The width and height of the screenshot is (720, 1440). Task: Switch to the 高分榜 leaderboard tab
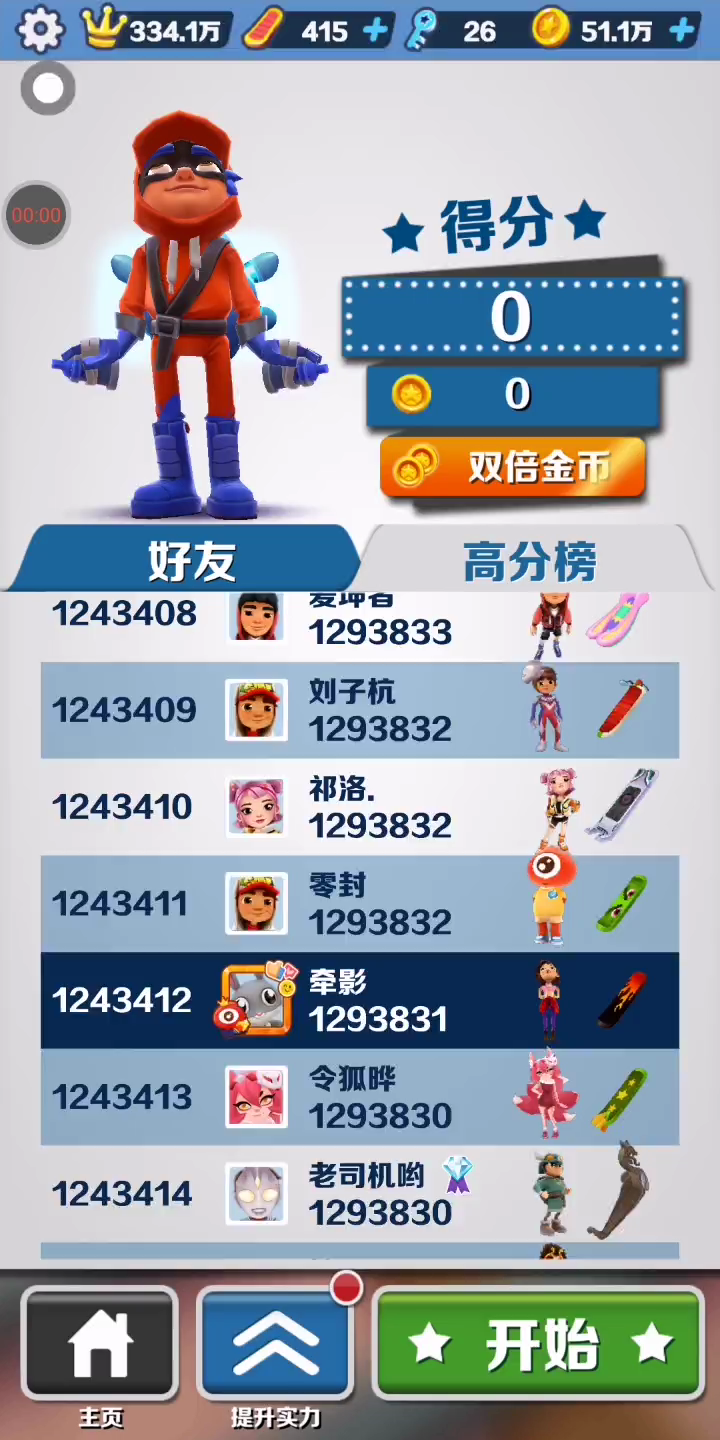pyautogui.click(x=530, y=561)
